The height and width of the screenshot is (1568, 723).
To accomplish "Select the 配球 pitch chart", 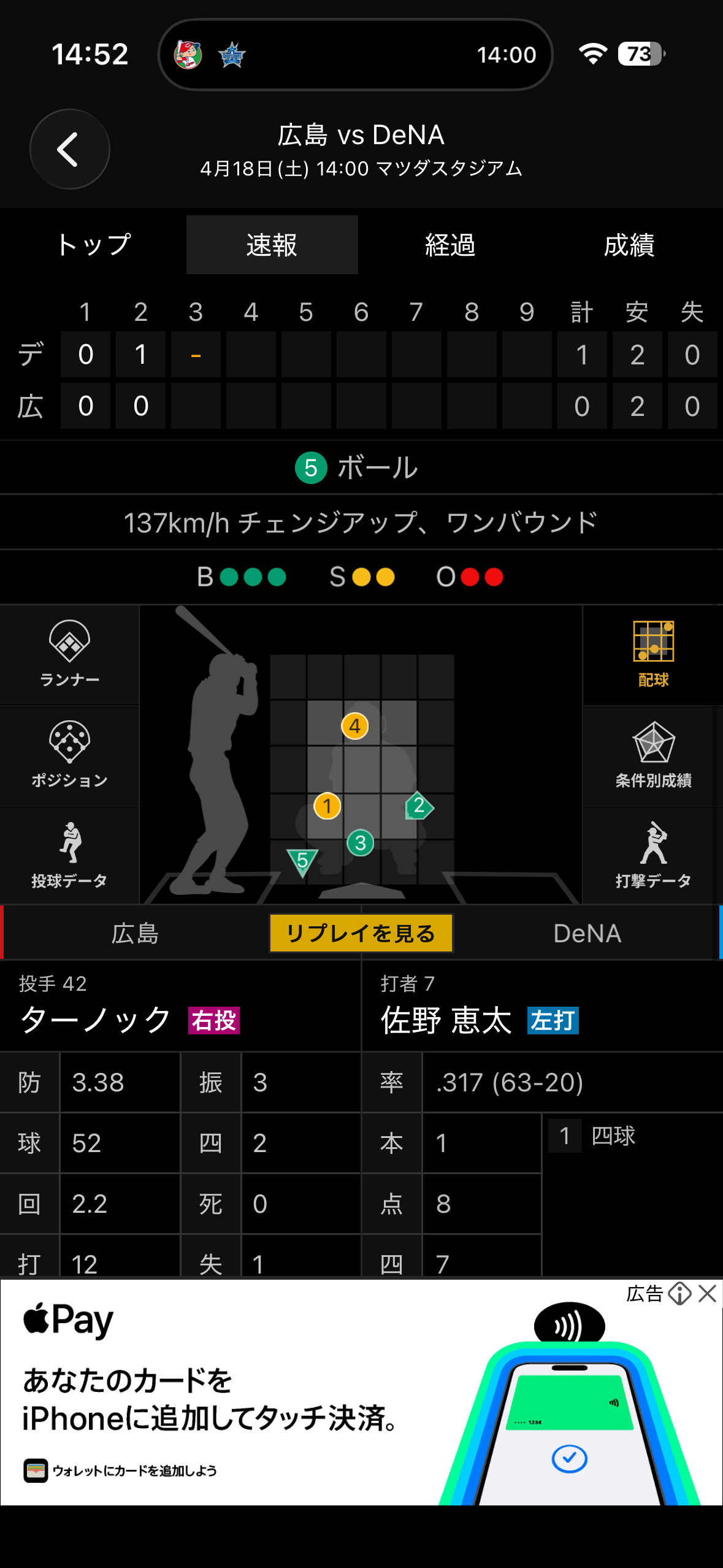I will tap(653, 654).
